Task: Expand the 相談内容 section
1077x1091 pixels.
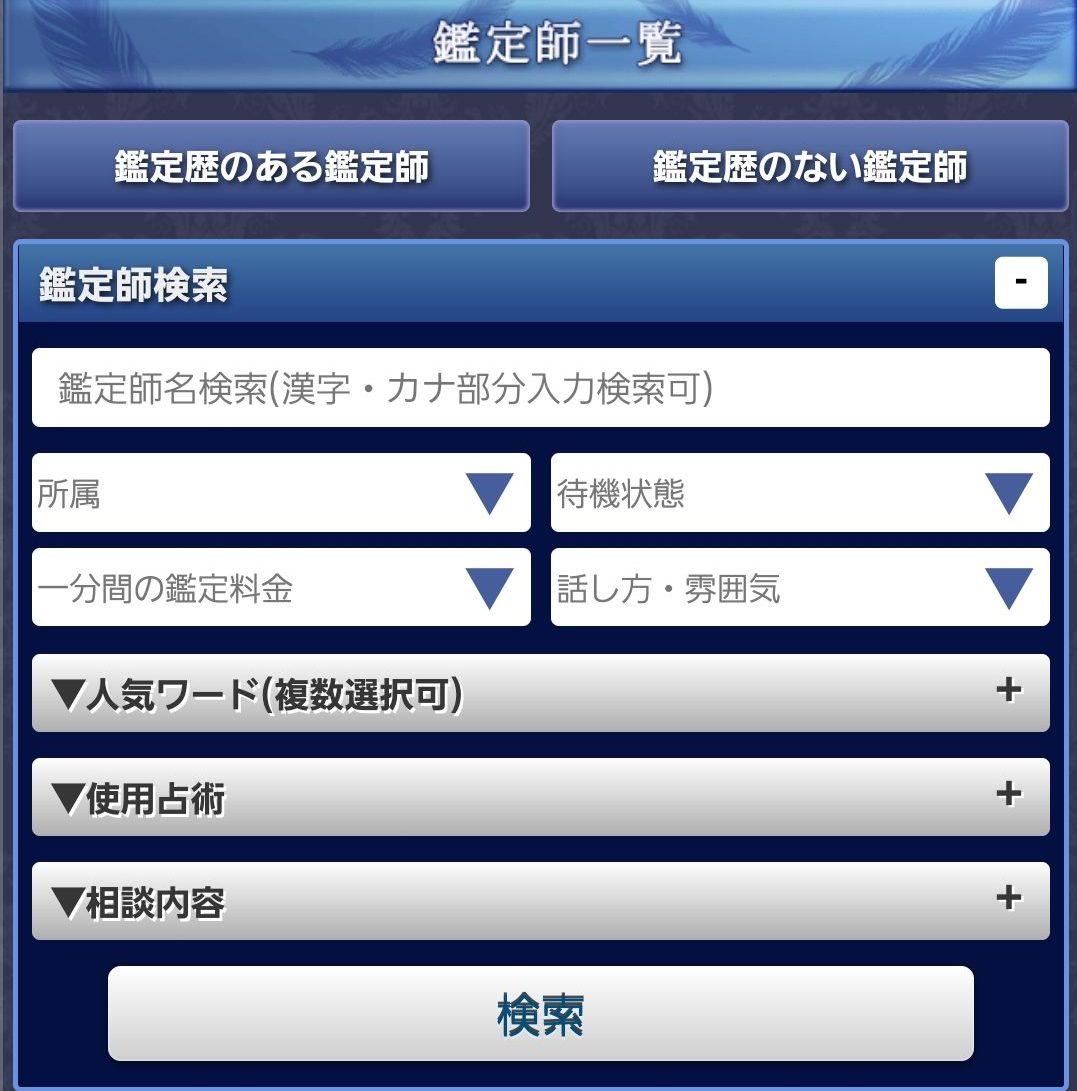Action: coord(540,901)
